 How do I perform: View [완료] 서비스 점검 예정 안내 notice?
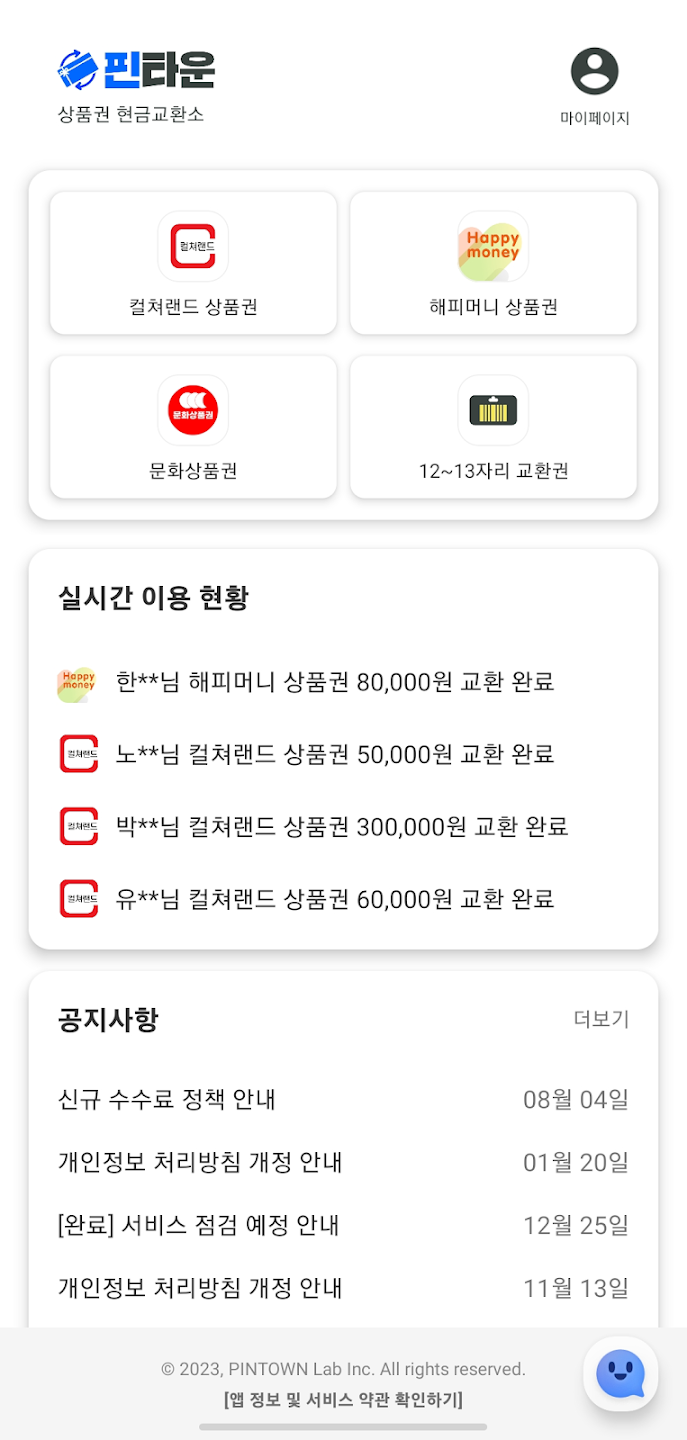(x=199, y=1225)
